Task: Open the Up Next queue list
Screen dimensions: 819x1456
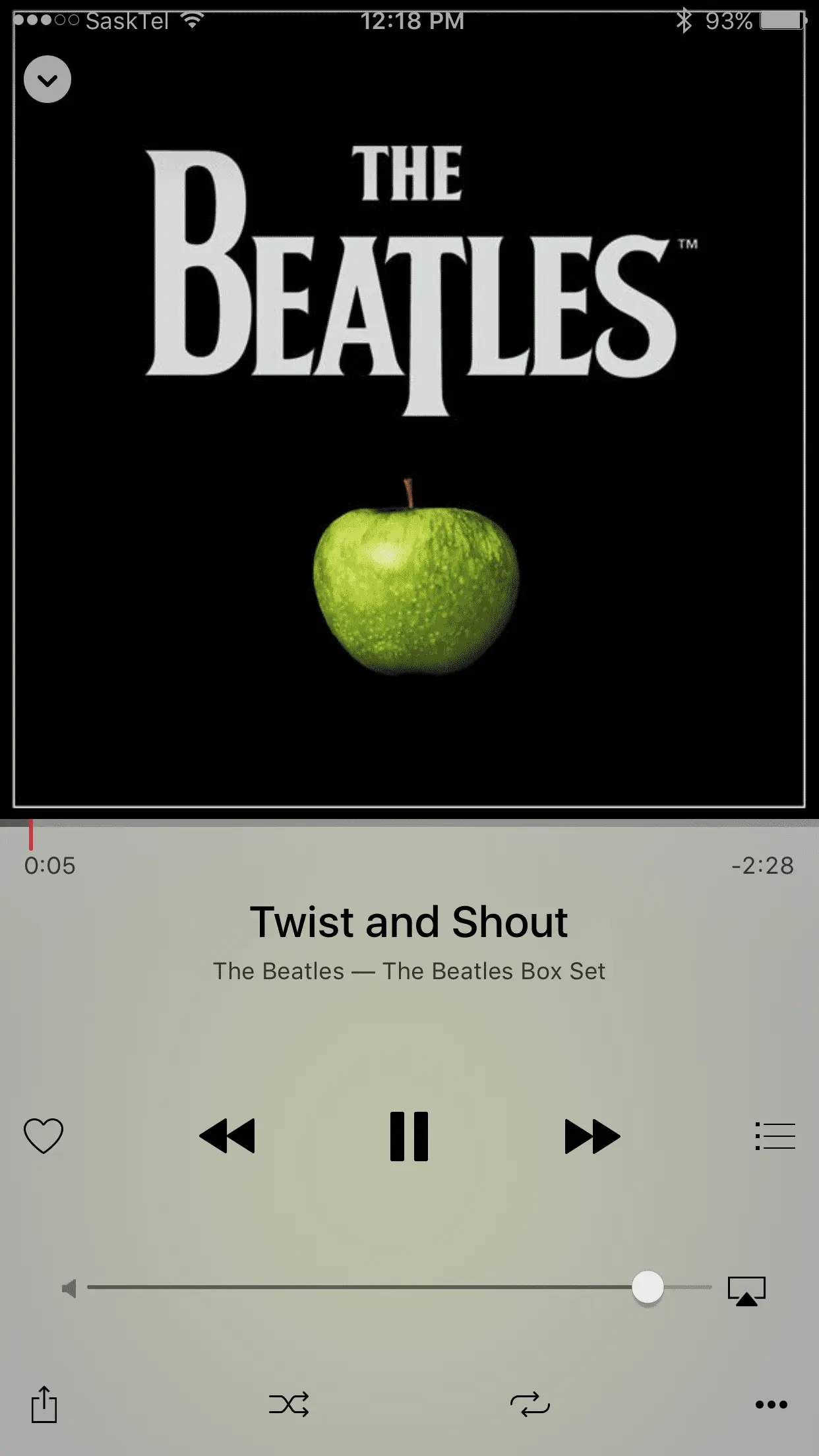Action: tap(775, 1136)
